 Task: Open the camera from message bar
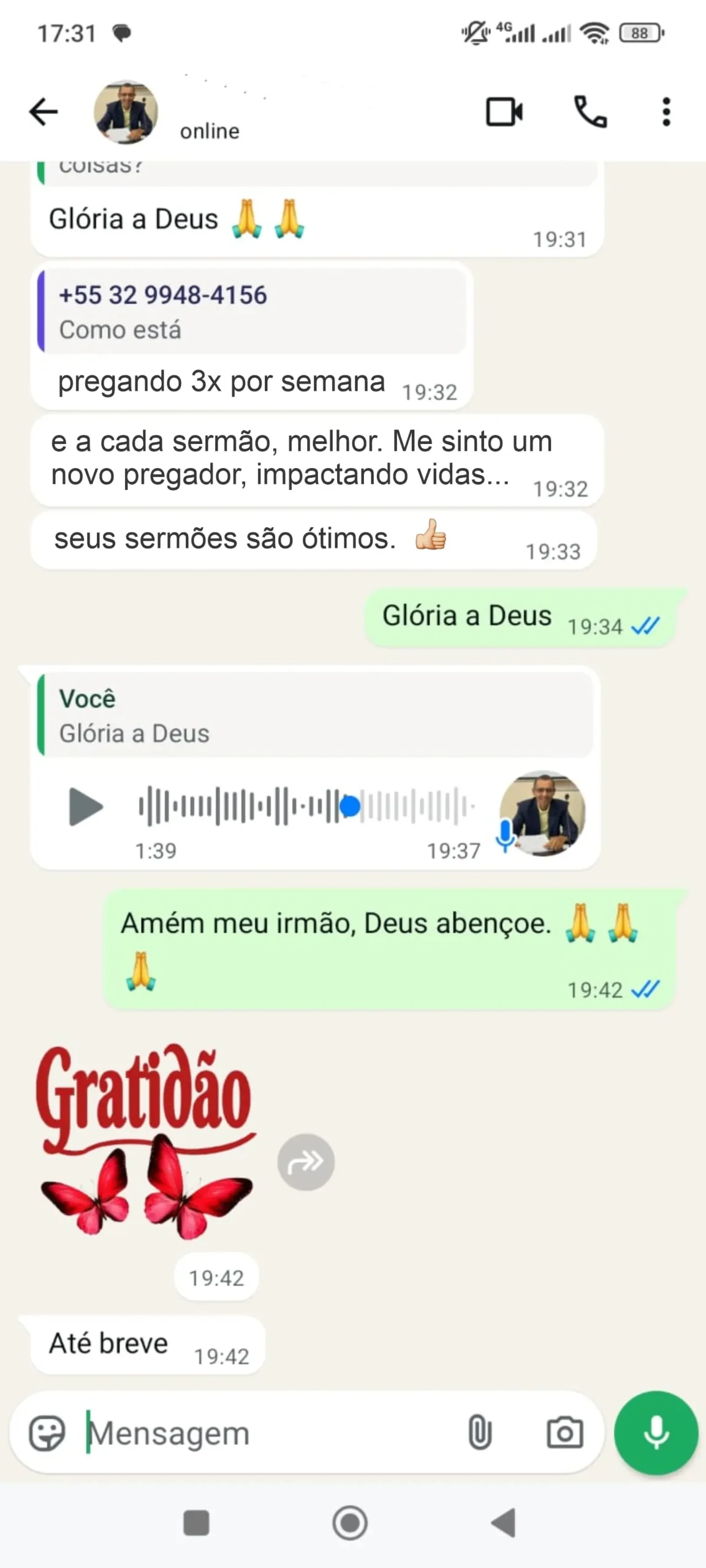564,1433
